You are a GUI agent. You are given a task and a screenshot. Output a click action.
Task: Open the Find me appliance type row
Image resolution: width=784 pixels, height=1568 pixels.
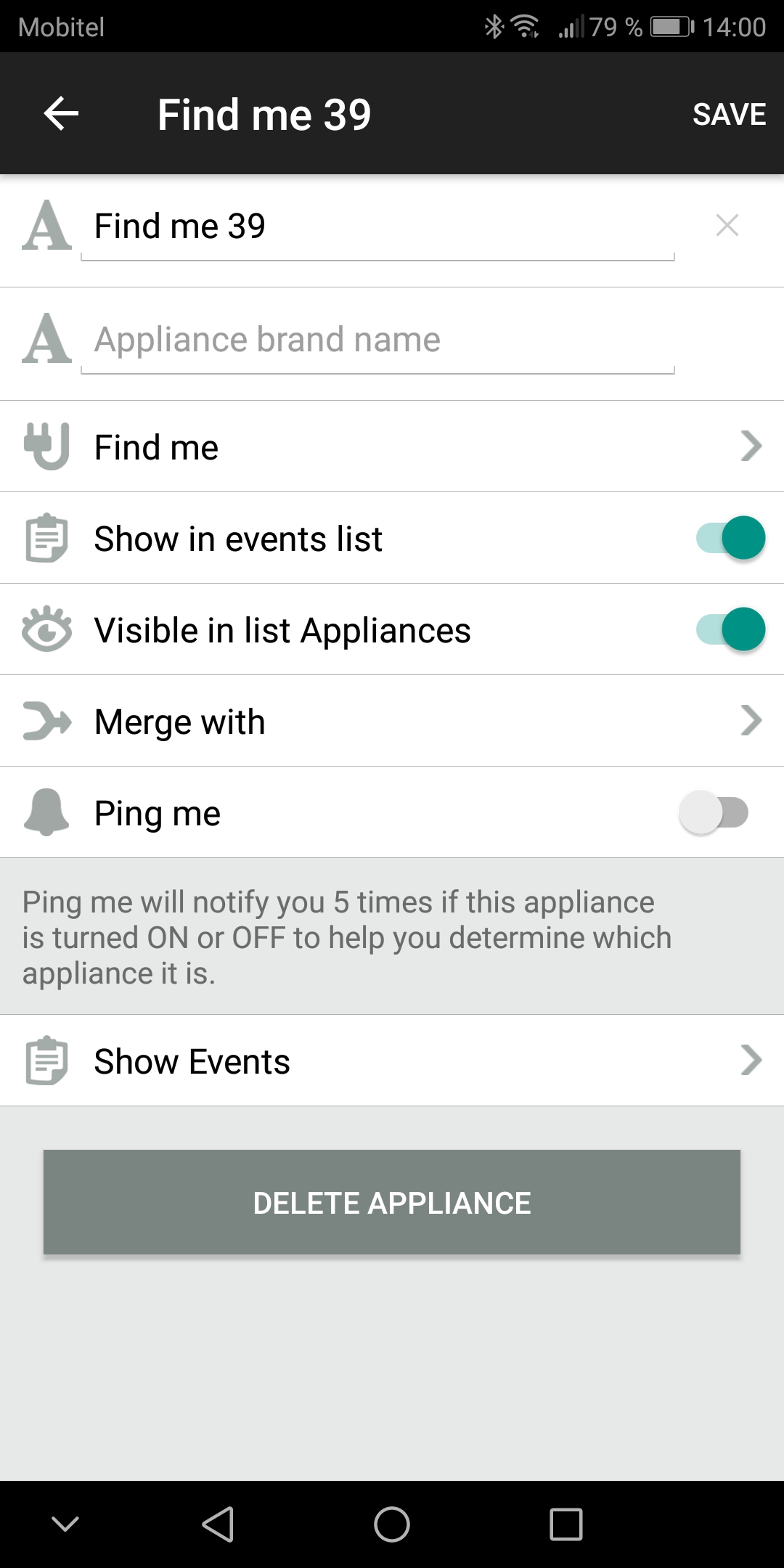click(x=392, y=446)
